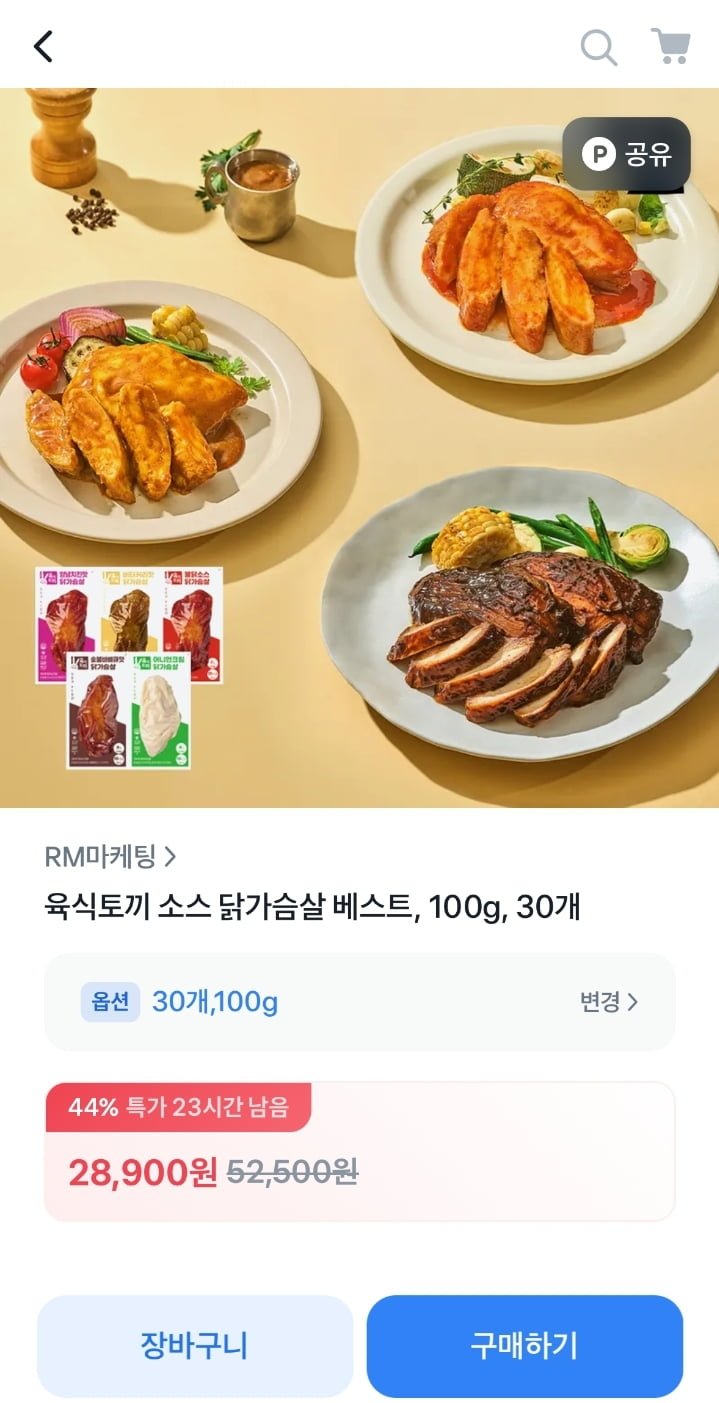The width and height of the screenshot is (719, 1403).
Task: Change the 30개,100g option
Action: click(x=608, y=1002)
